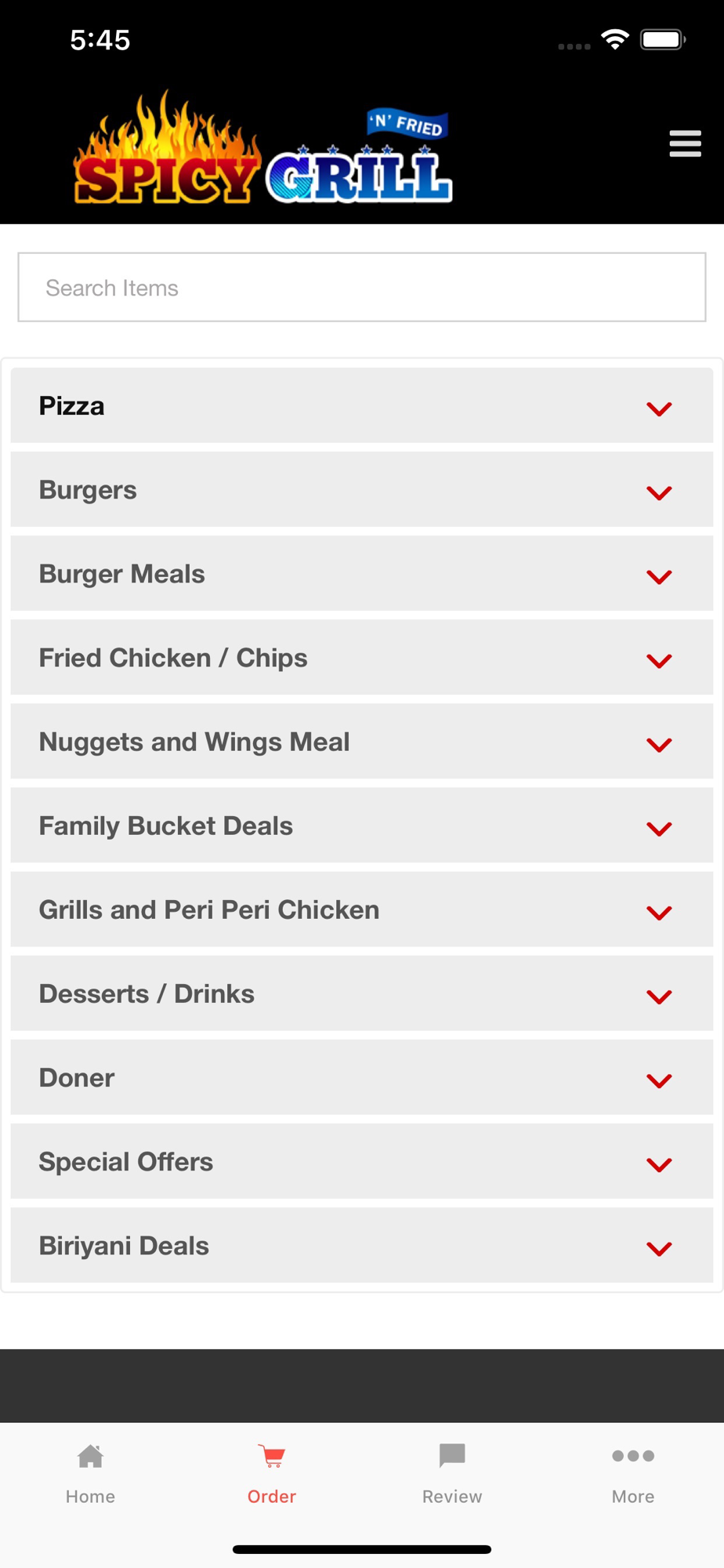Open the Burger Meals category

tap(362, 573)
